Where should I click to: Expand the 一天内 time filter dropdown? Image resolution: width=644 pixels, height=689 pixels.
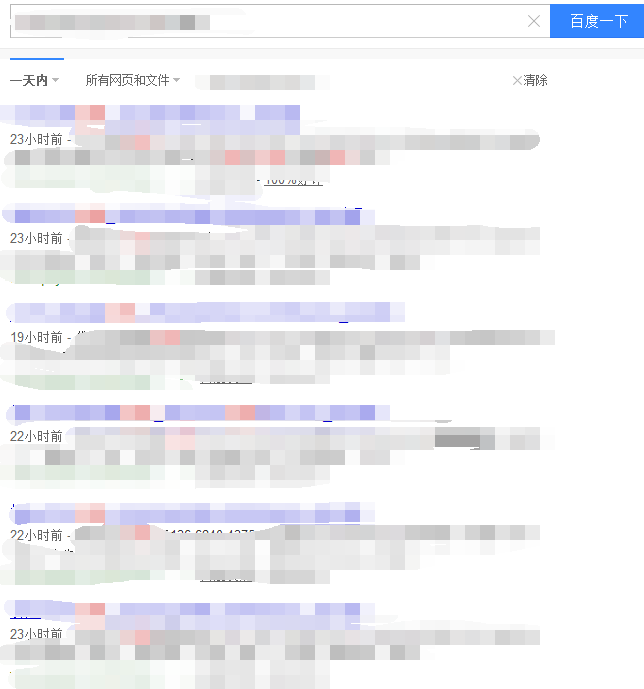tap(34, 80)
